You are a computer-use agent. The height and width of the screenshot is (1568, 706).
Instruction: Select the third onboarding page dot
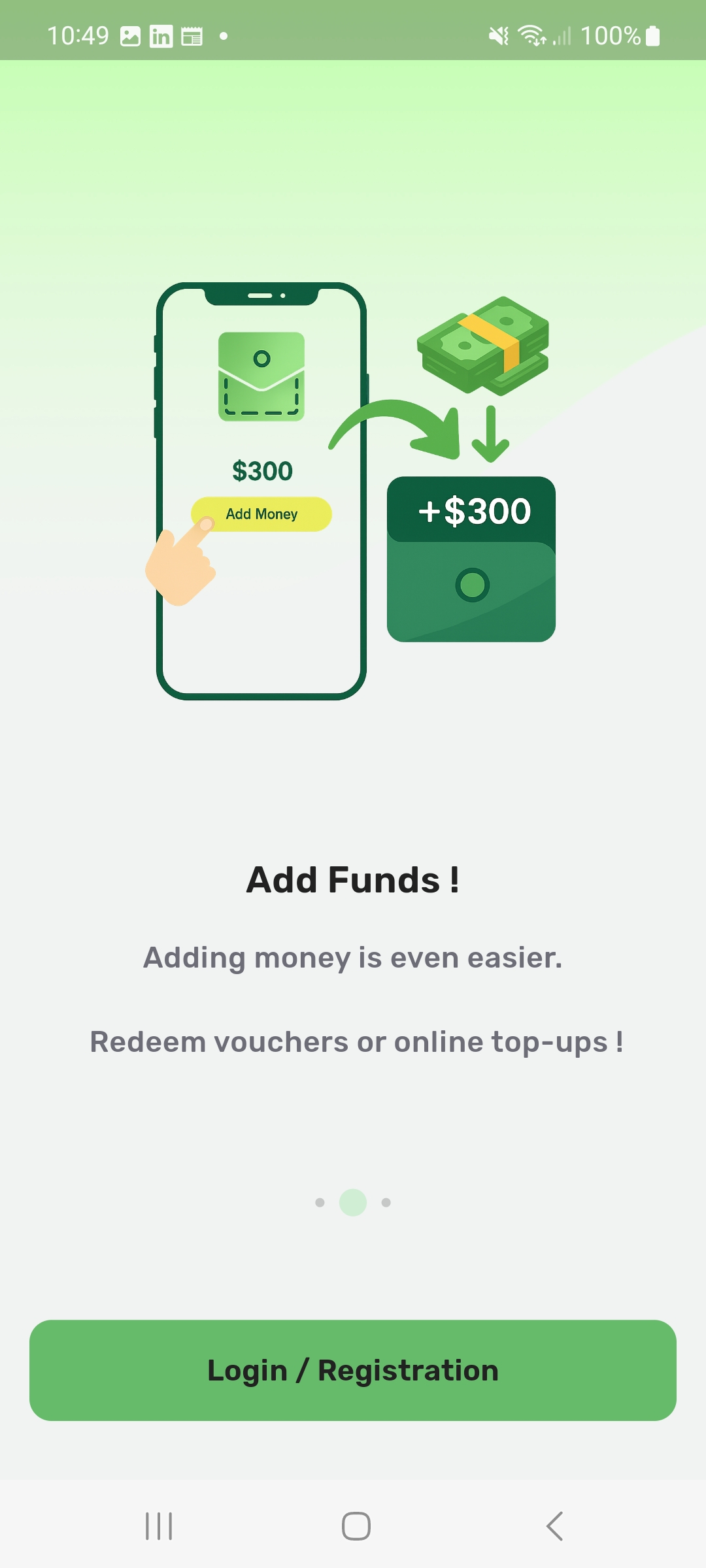pyautogui.click(x=386, y=1202)
